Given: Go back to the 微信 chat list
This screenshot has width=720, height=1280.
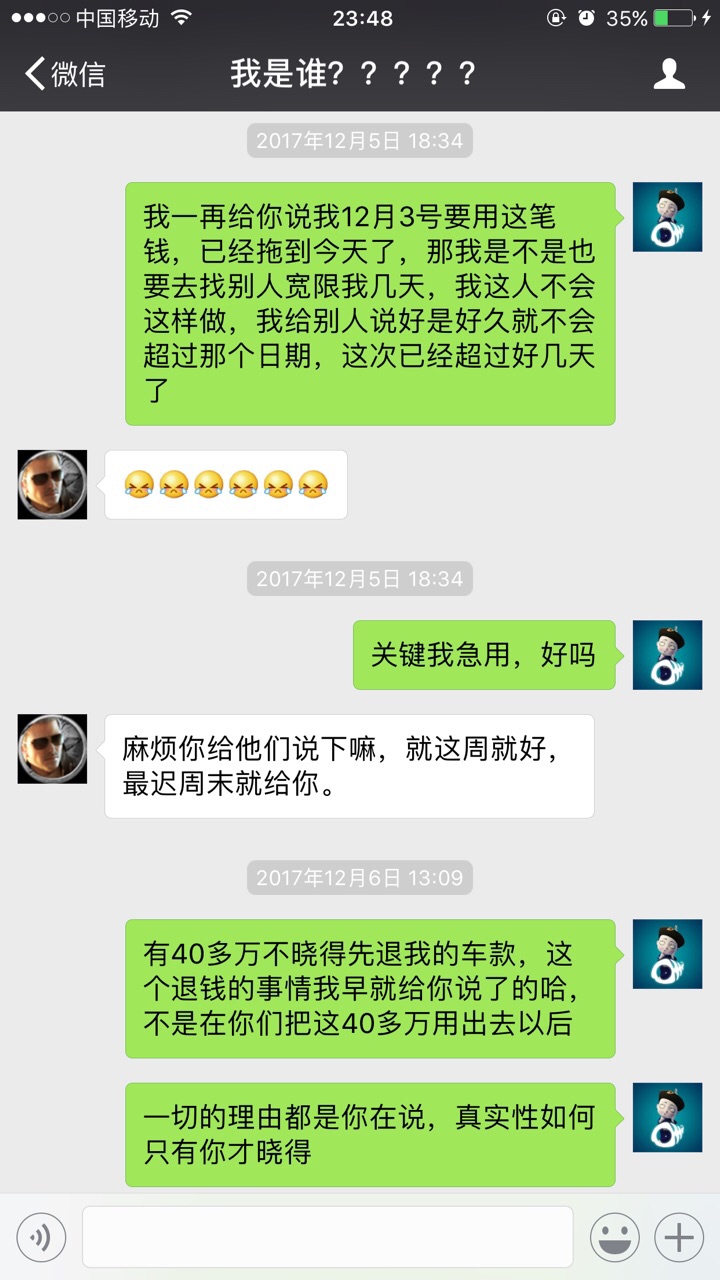Looking at the screenshot, I should click(64, 74).
